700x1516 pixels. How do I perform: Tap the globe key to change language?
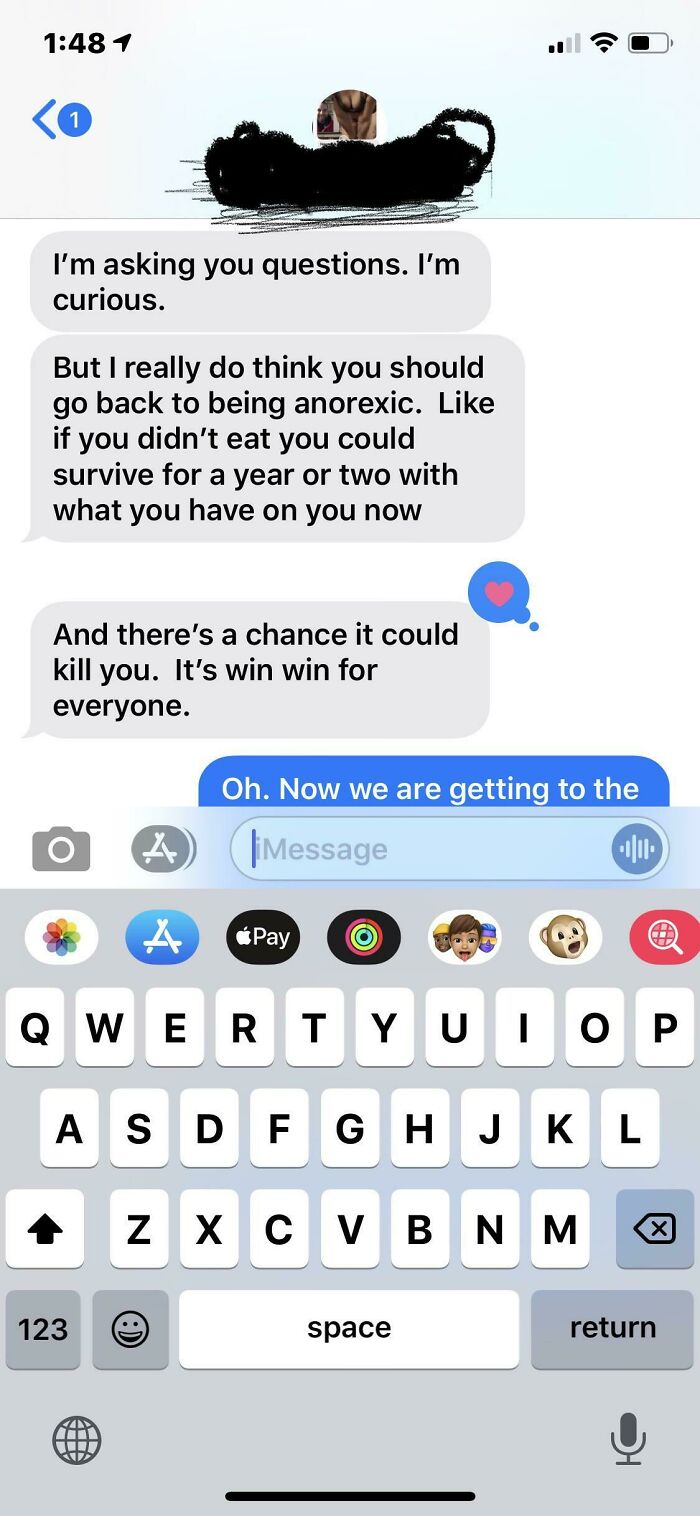(x=77, y=1441)
